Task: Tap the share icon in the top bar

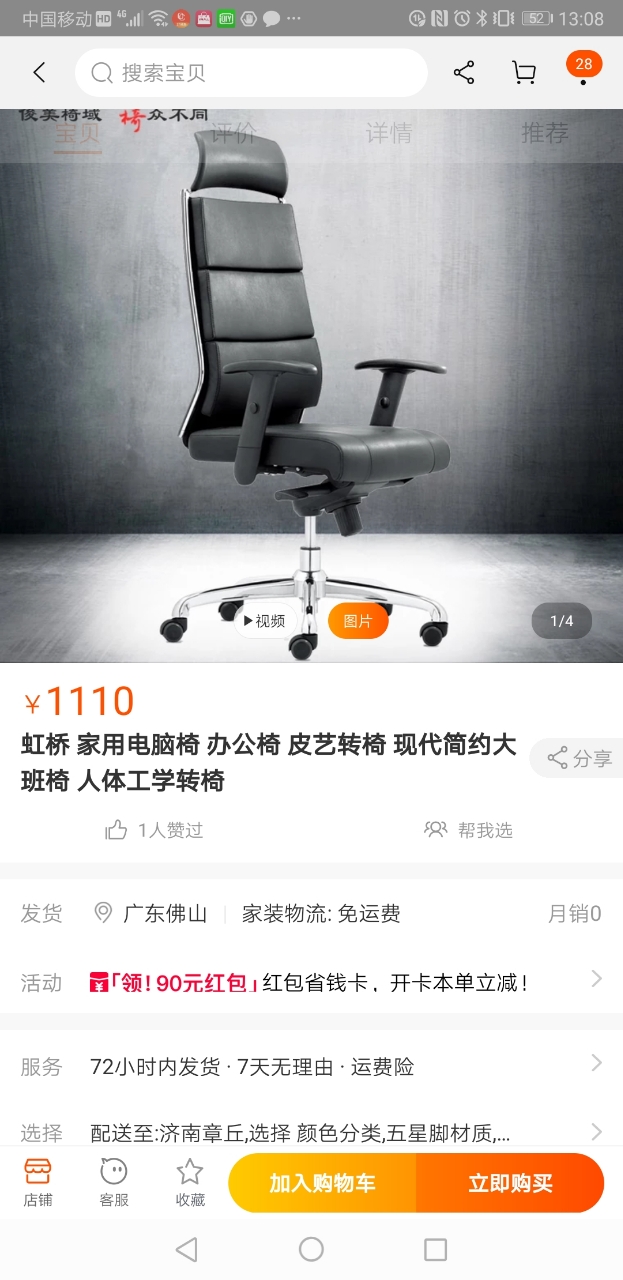Action: point(464,73)
